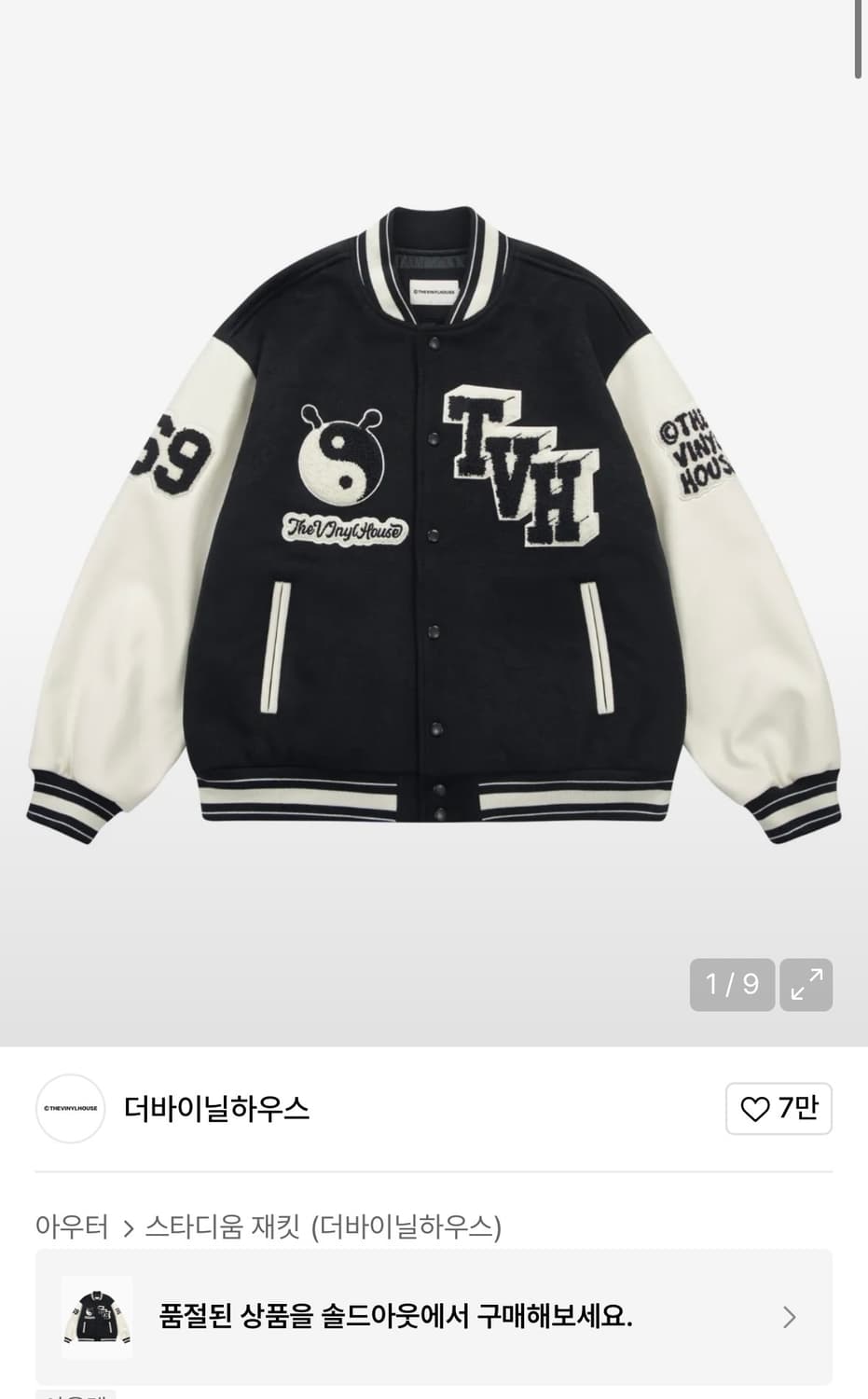
Task: Toggle favorite status via the 7만 heart button
Action: [x=778, y=1109]
